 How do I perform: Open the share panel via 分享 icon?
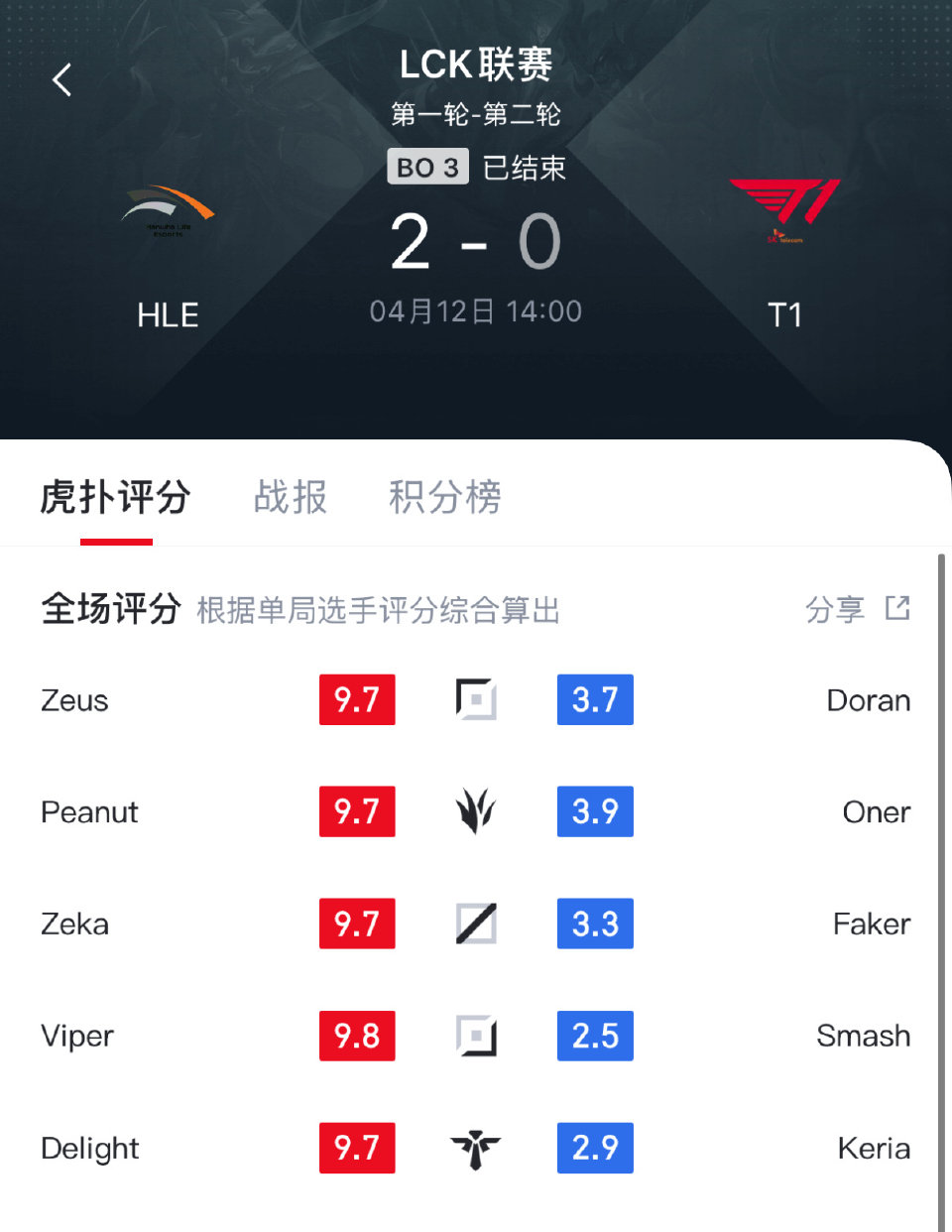pyautogui.click(x=897, y=608)
